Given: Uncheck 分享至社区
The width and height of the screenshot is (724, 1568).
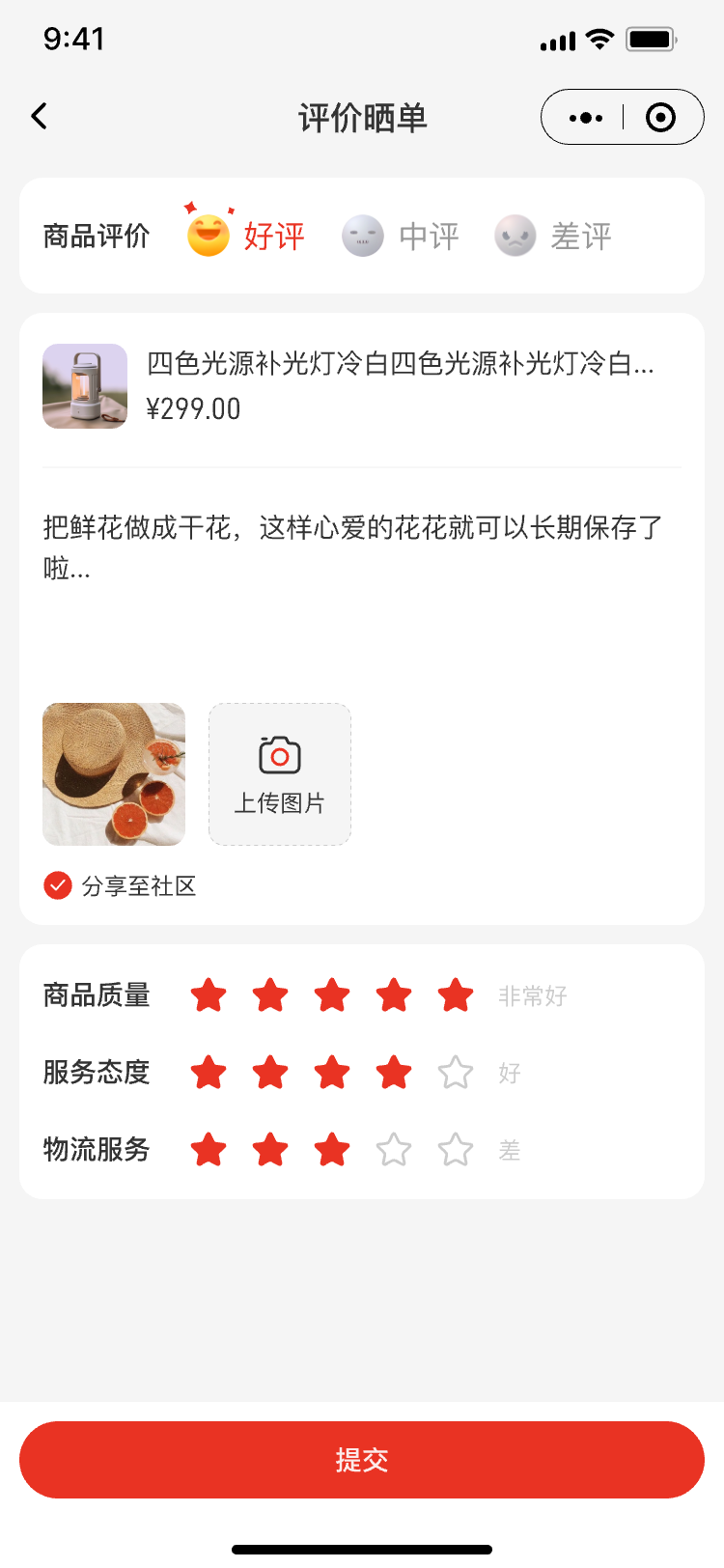Looking at the screenshot, I should (58, 885).
